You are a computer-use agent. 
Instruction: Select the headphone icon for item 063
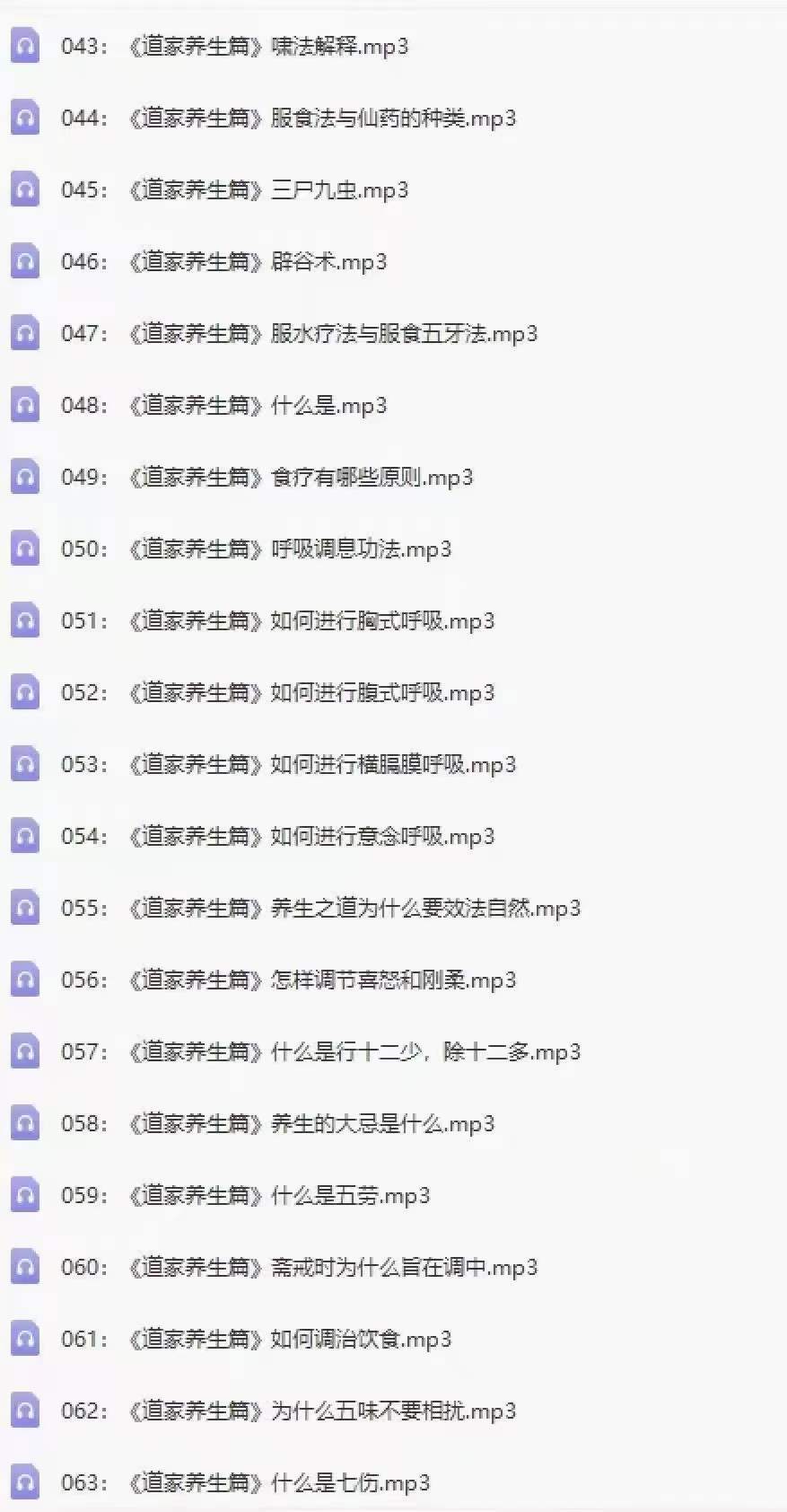[25, 1482]
